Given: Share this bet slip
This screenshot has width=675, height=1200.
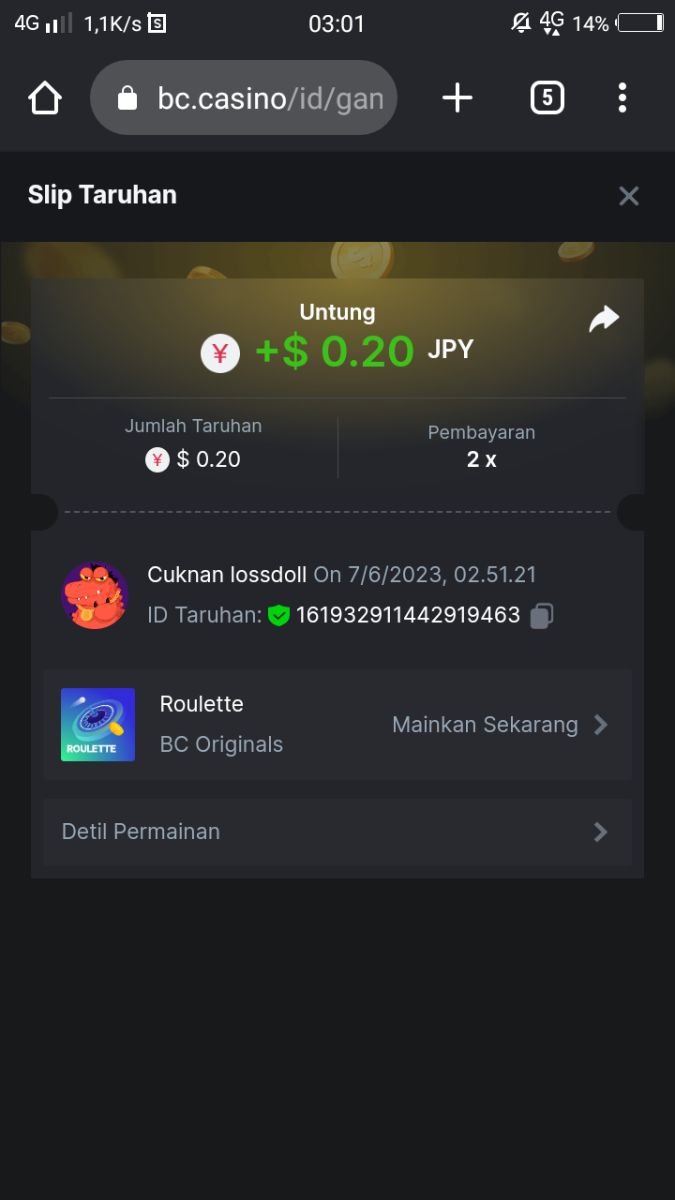Looking at the screenshot, I should [x=604, y=319].
